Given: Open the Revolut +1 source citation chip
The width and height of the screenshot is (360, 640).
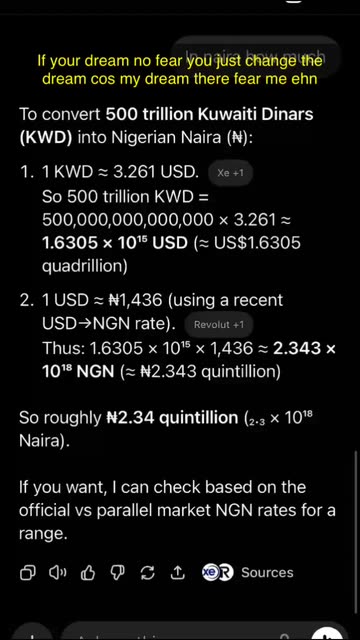Looking at the screenshot, I should click(x=219, y=324).
